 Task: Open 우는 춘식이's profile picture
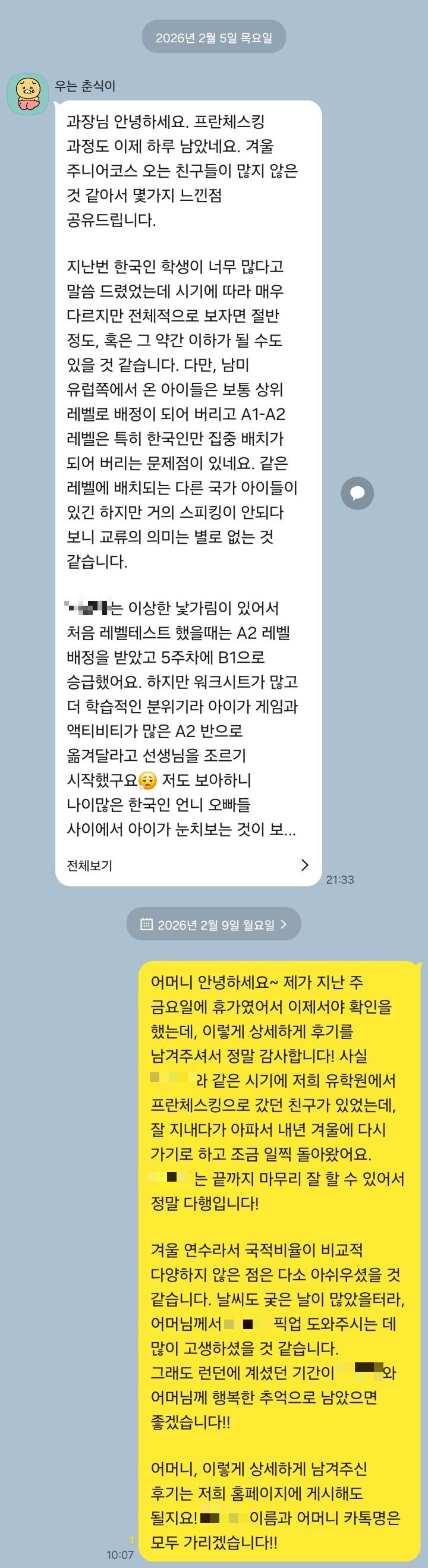pos(27,95)
